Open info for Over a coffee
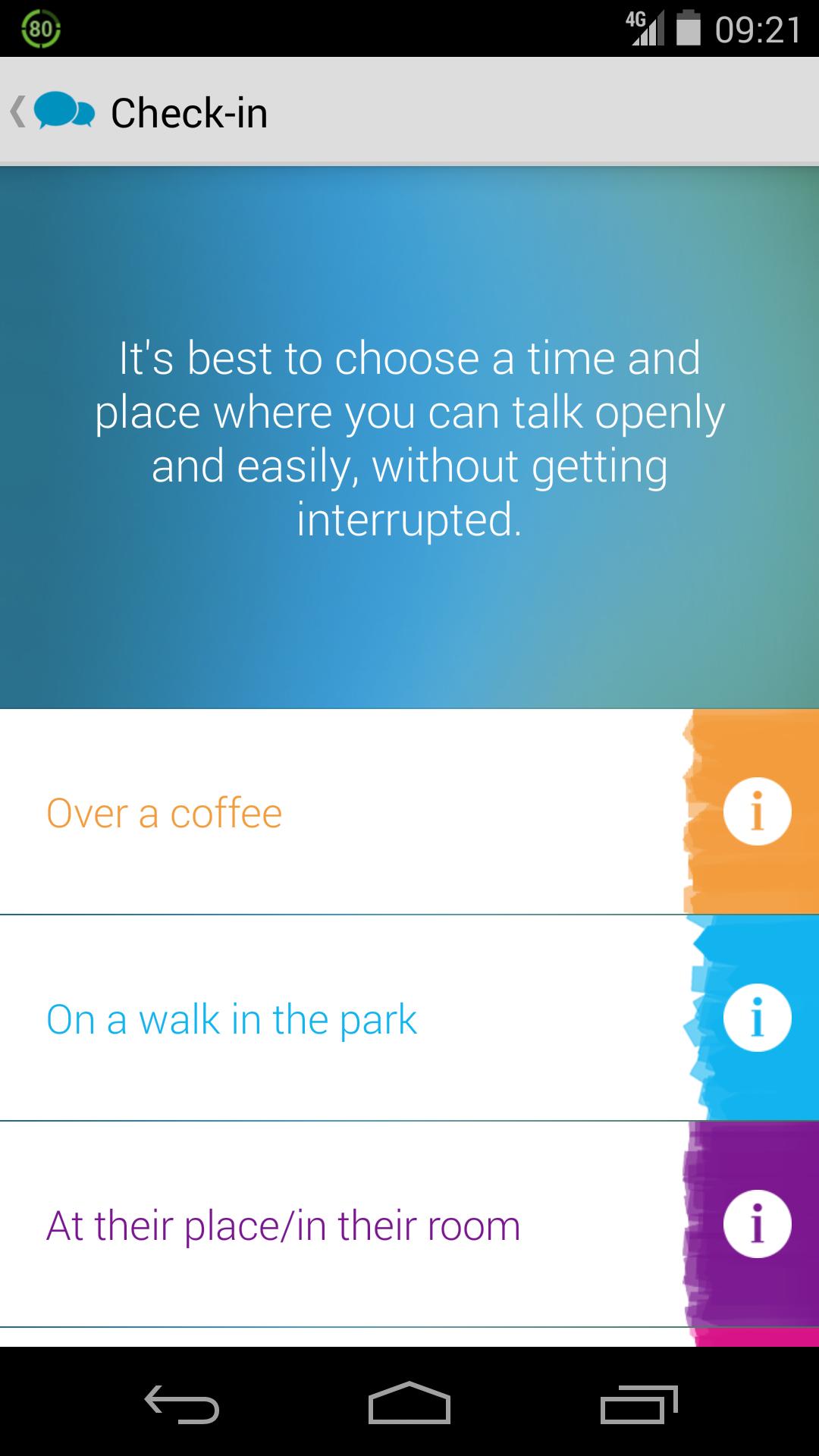 pos(757,811)
